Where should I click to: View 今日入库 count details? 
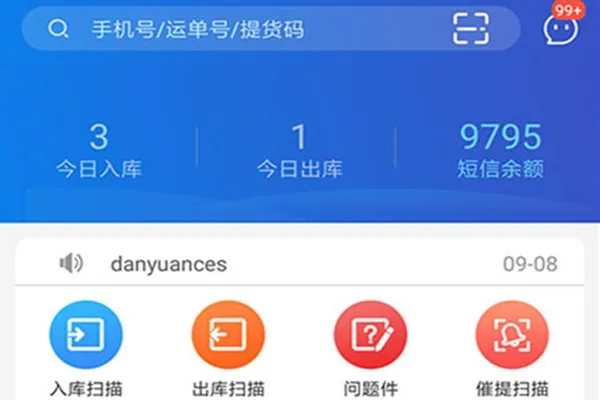coord(99,150)
